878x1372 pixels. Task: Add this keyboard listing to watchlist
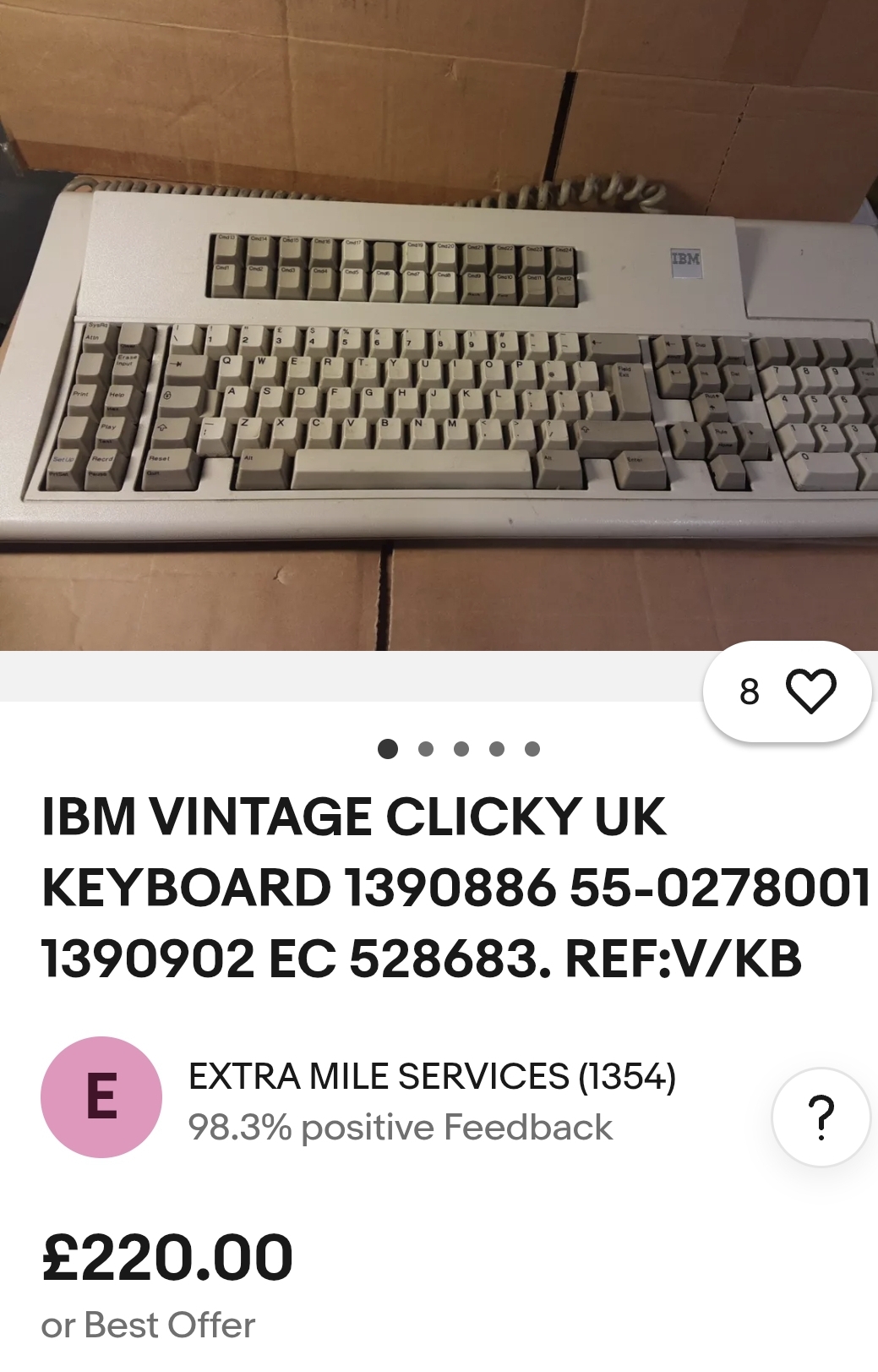810,691
